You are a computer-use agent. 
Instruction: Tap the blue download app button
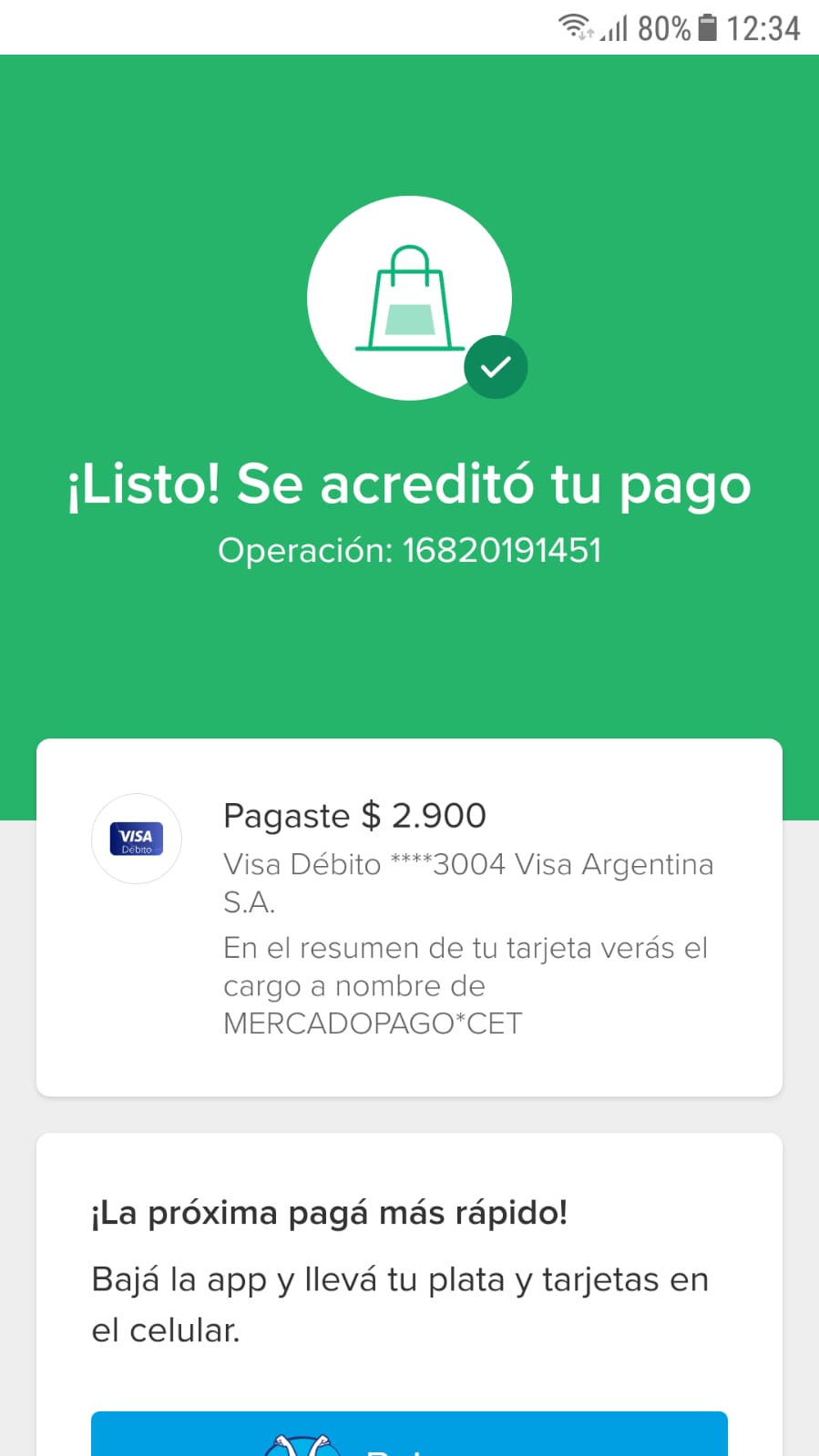[x=409, y=1435]
